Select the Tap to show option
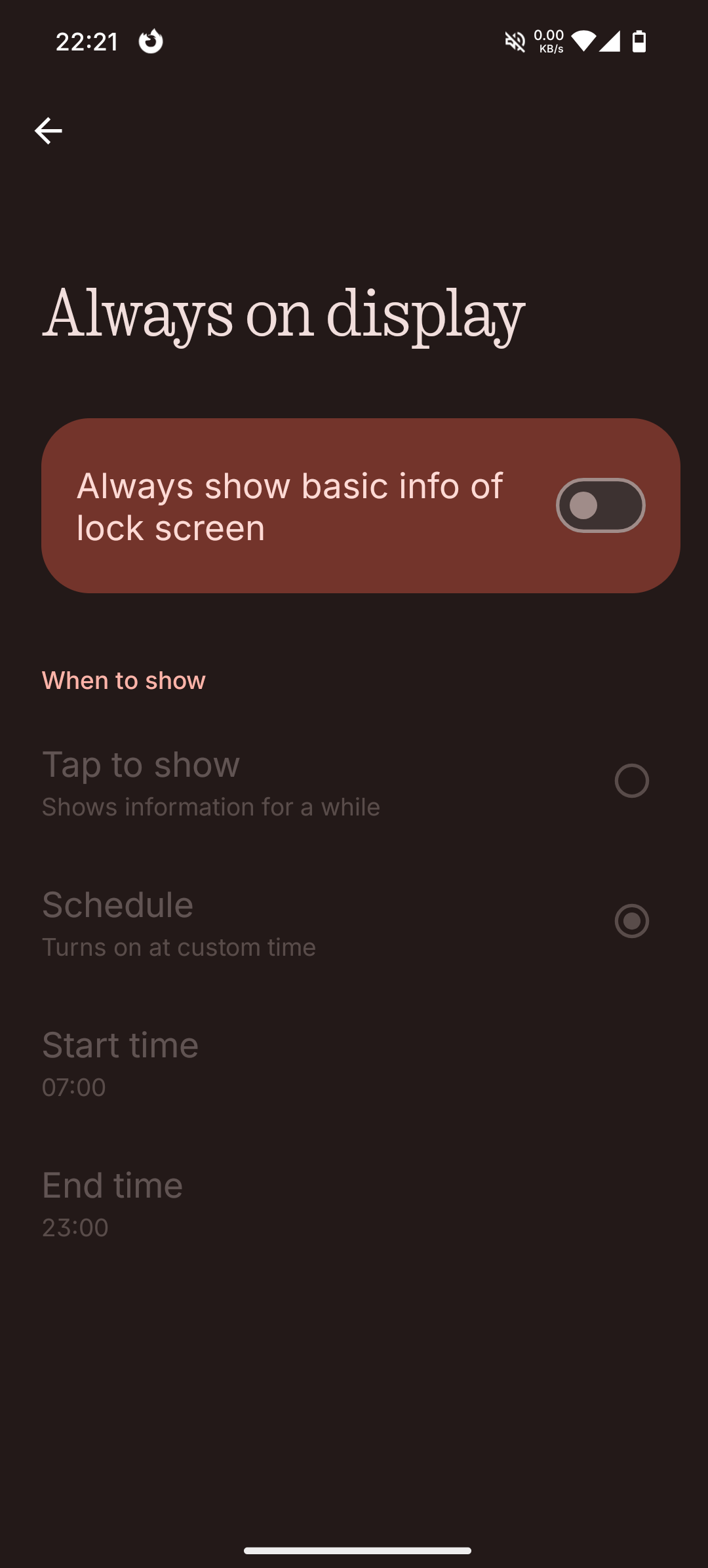This screenshot has width=708, height=1568. coord(631,781)
